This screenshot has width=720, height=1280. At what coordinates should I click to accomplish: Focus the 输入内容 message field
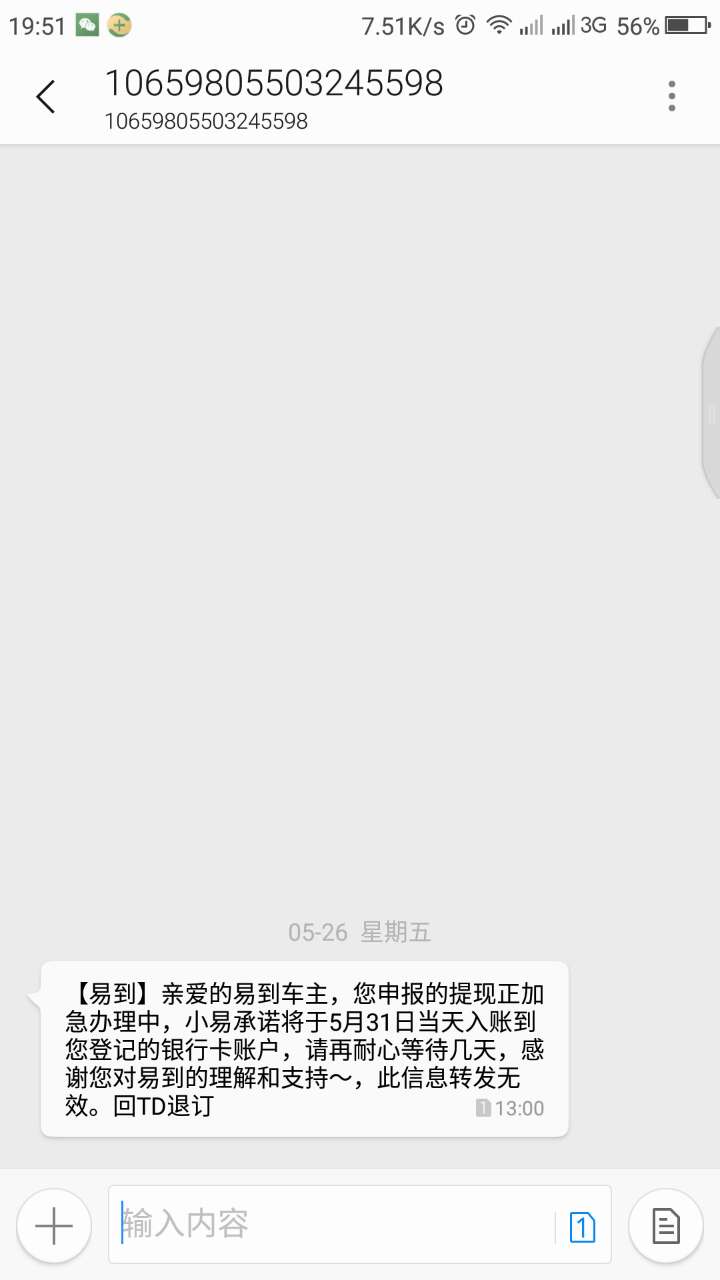click(330, 1225)
